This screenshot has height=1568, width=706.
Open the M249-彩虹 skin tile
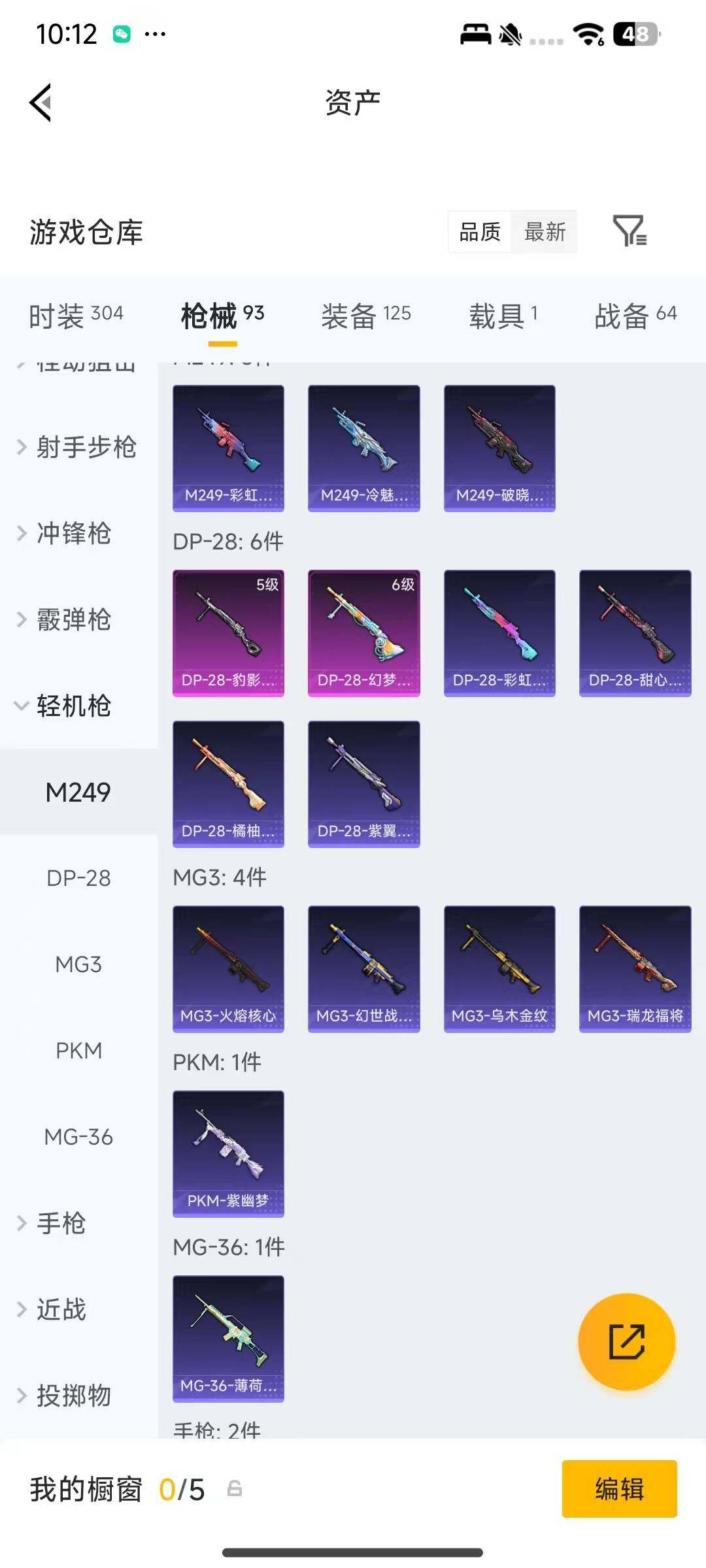[228, 448]
